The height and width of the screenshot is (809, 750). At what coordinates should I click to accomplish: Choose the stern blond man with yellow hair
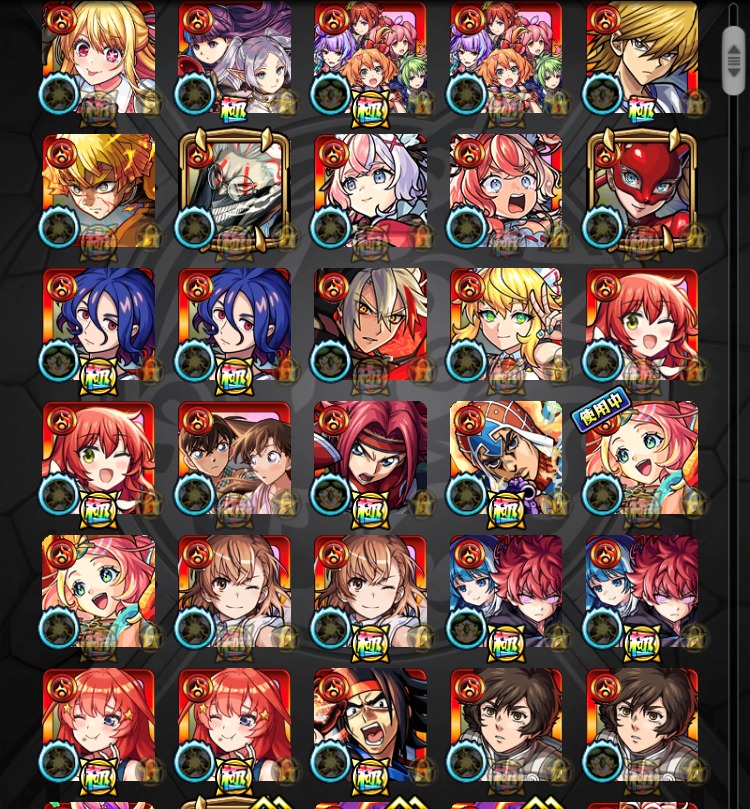coord(642,58)
